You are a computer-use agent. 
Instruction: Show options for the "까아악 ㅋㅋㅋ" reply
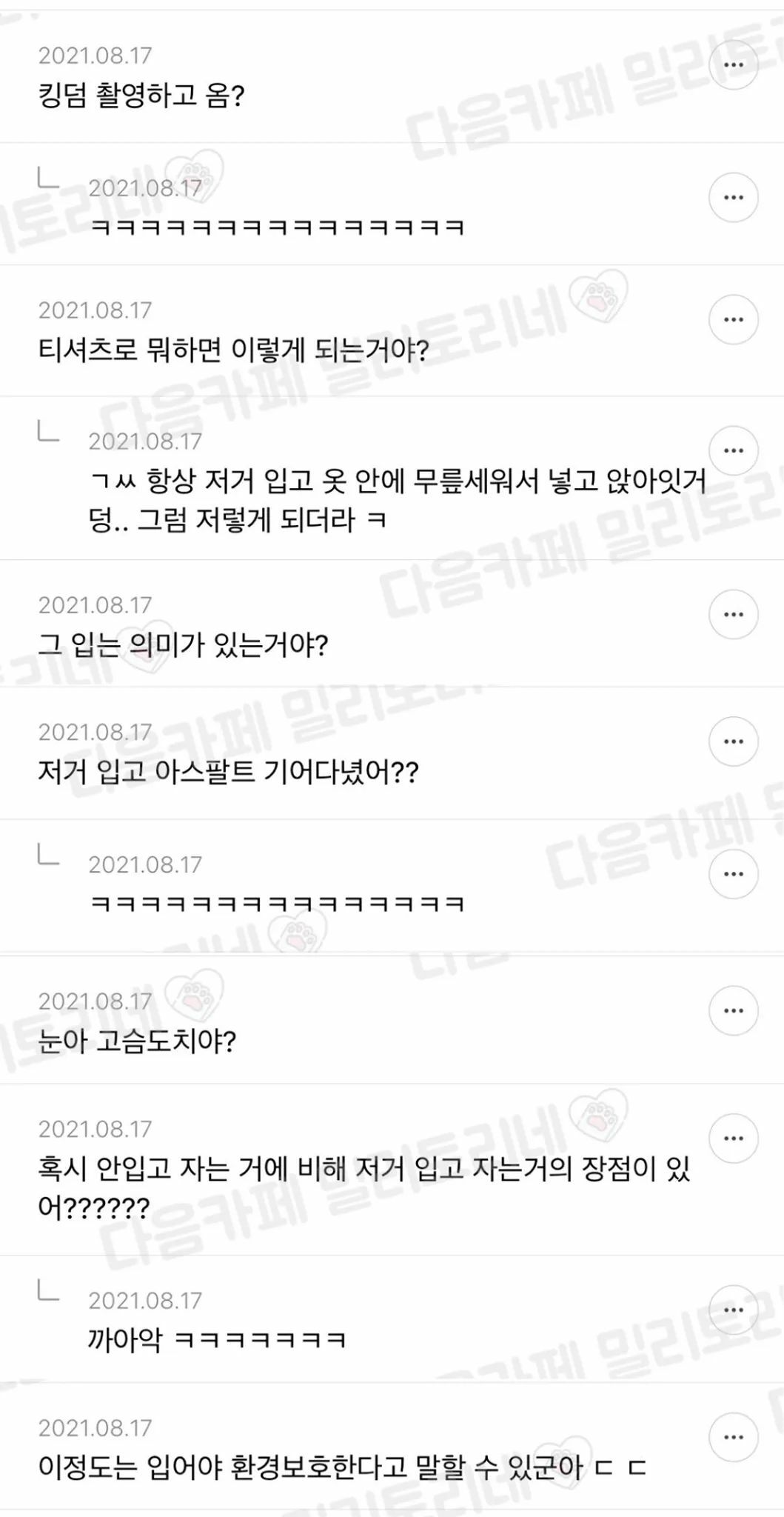pyautogui.click(x=733, y=1310)
